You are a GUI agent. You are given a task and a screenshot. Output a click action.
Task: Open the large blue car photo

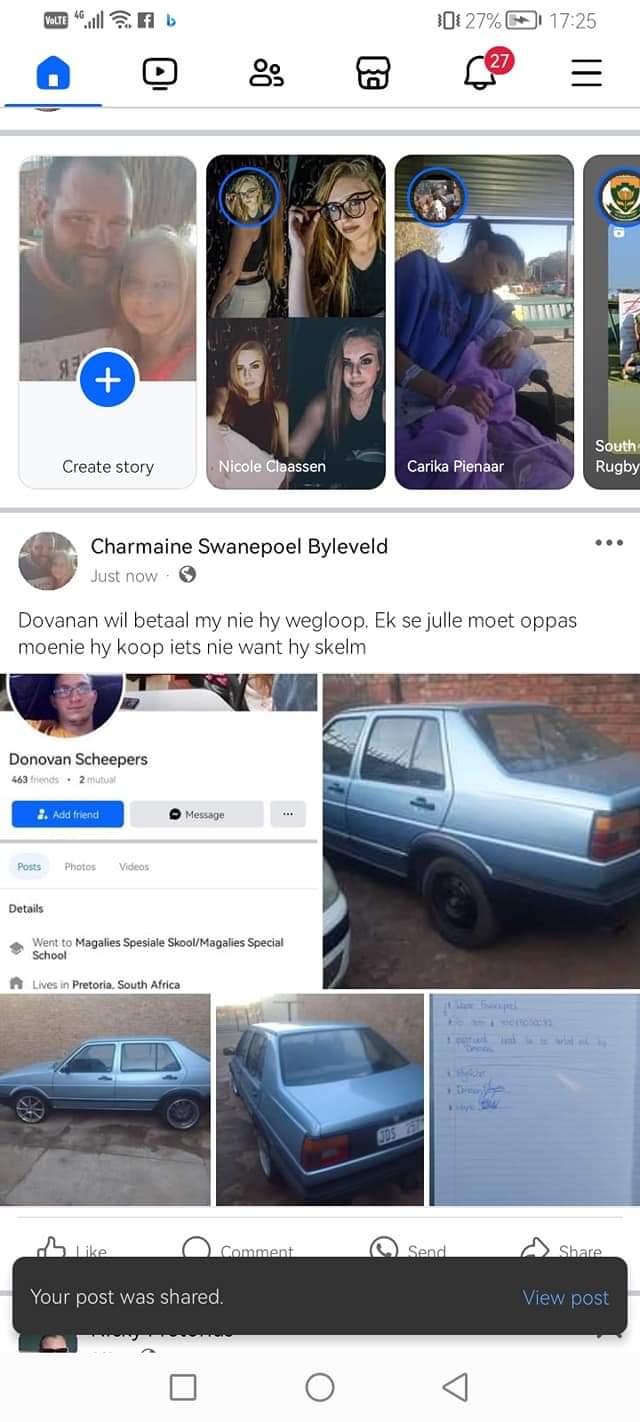click(481, 831)
